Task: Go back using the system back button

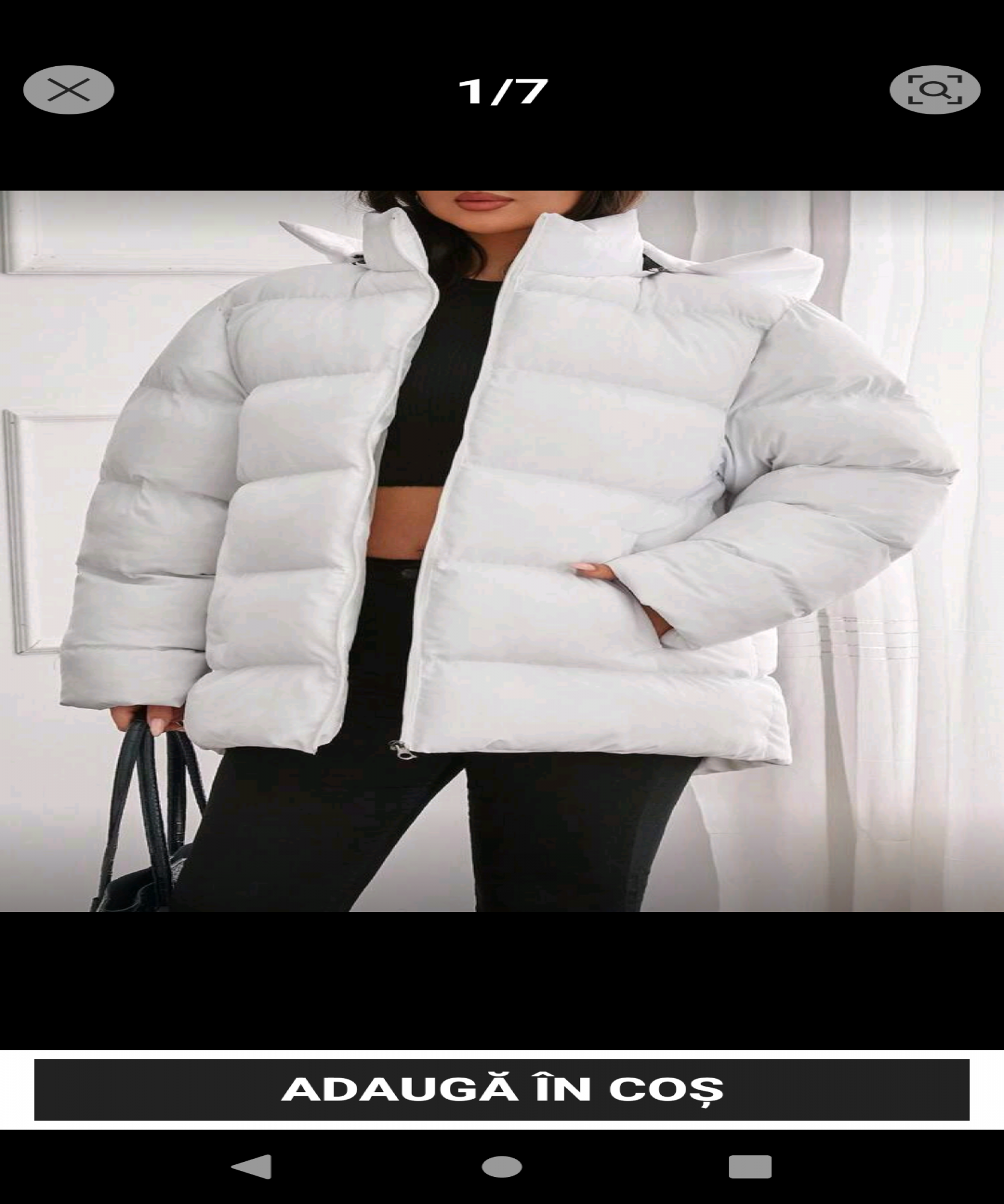Action: (252, 1166)
